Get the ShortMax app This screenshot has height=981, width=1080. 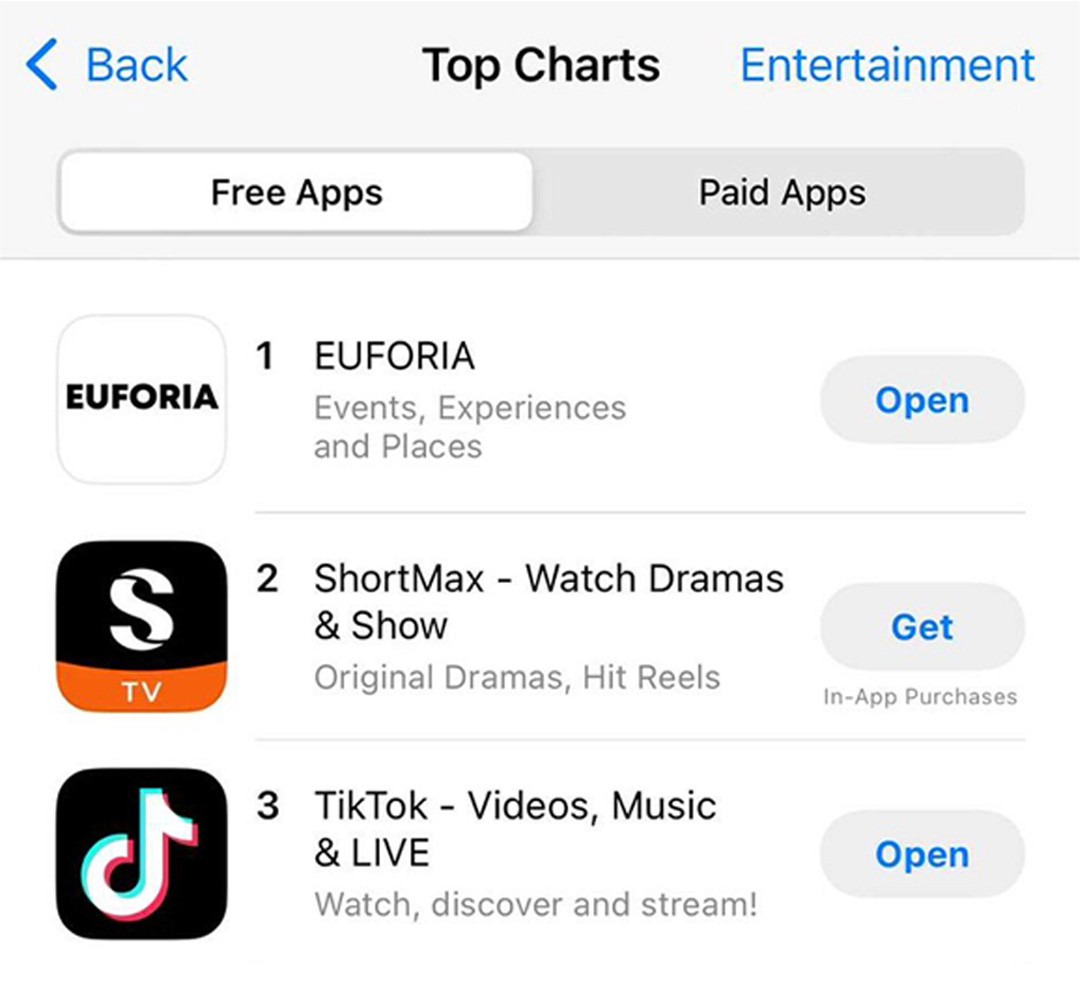(921, 627)
